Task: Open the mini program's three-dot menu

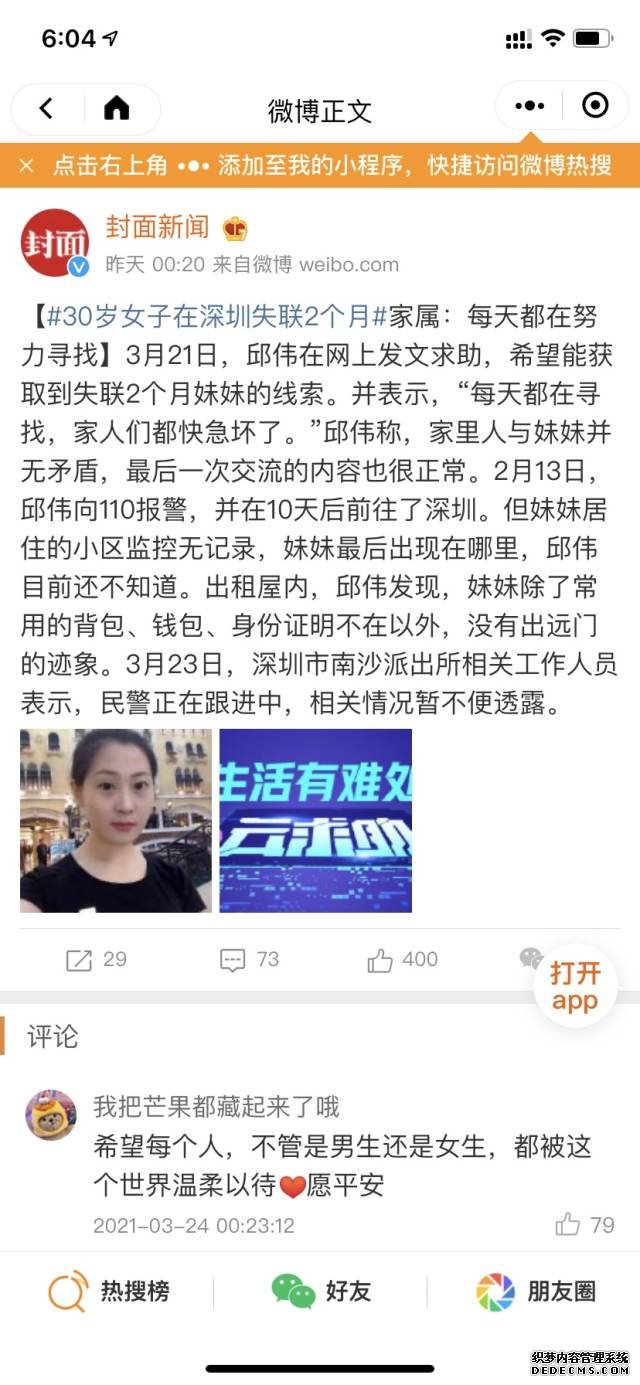Action: coord(529,106)
